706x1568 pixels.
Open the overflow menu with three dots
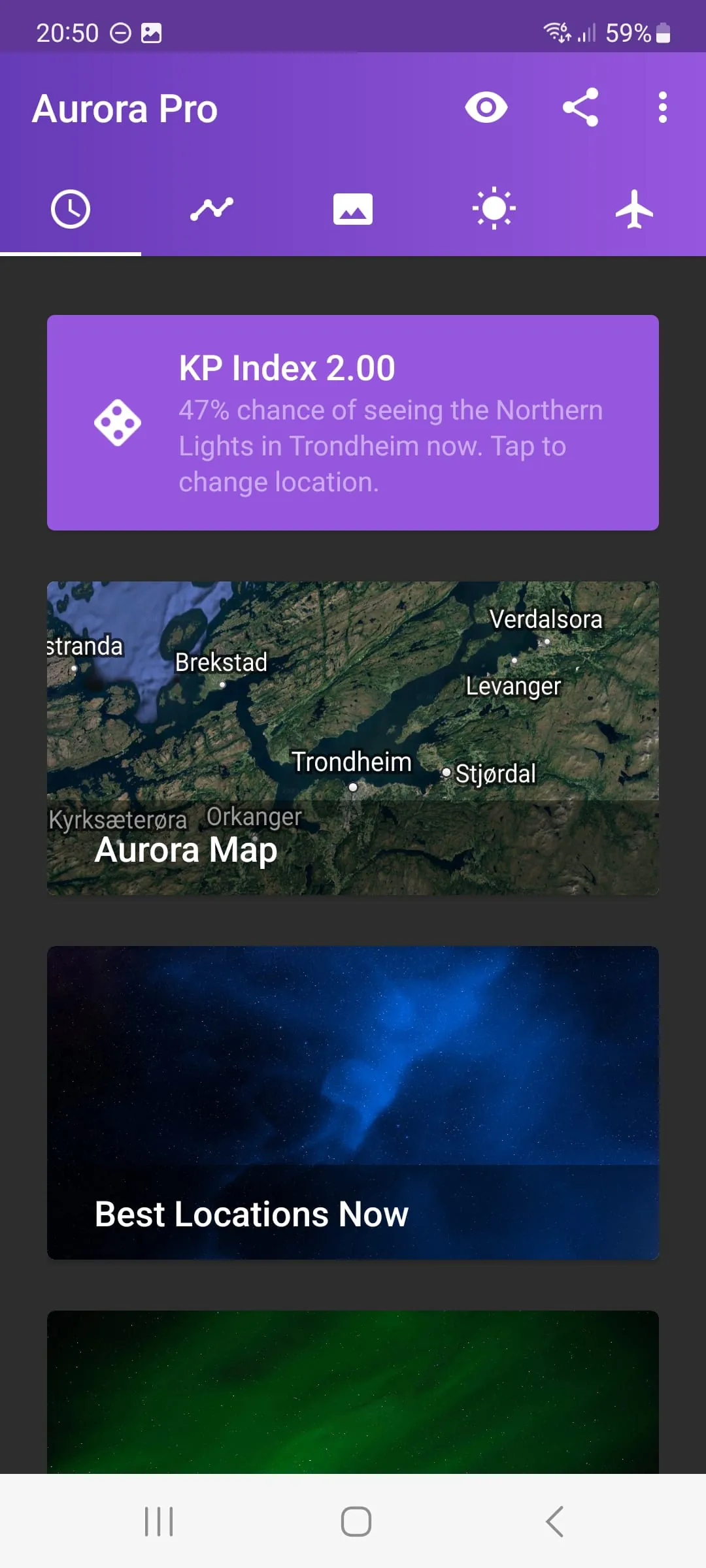pyautogui.click(x=662, y=107)
